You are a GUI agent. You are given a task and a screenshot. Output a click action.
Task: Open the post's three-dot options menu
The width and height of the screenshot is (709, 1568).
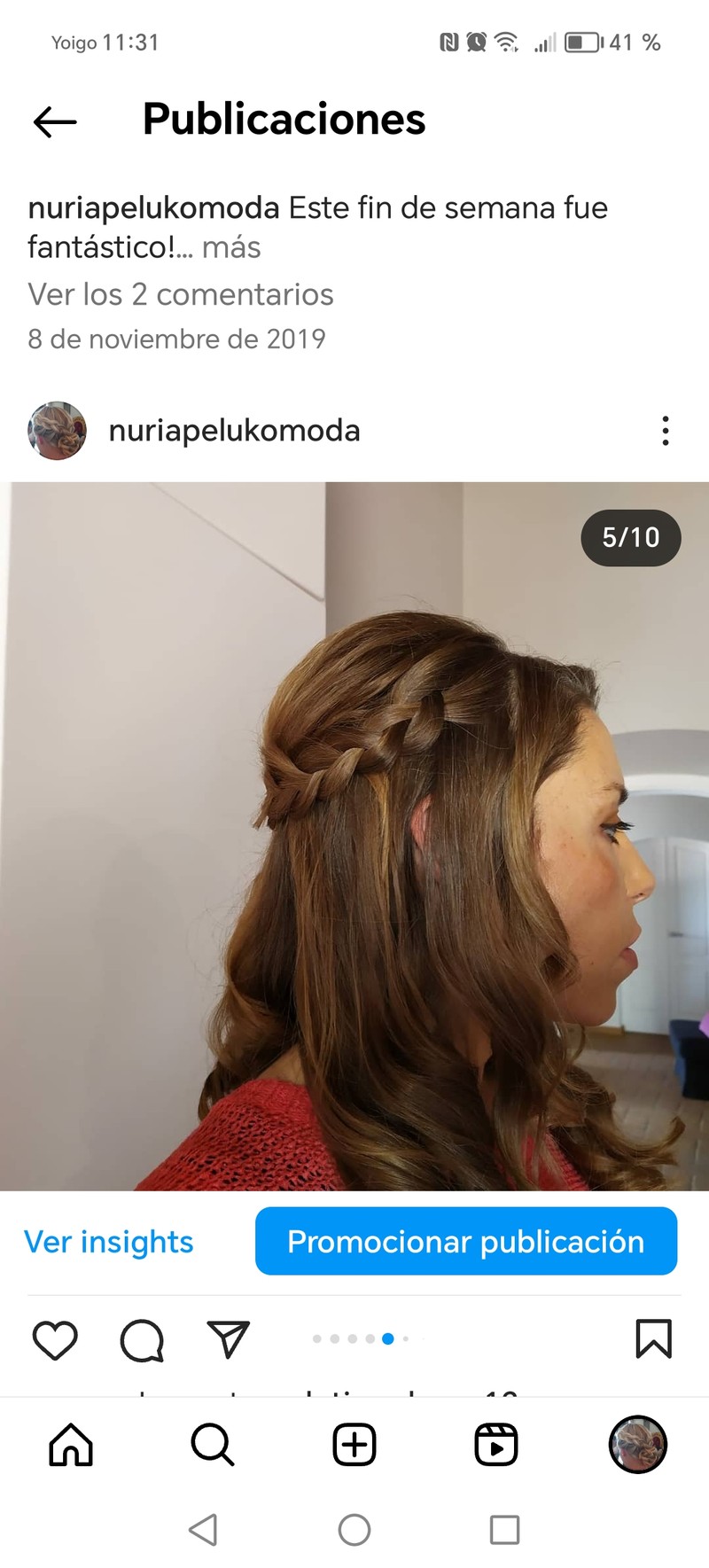665,431
